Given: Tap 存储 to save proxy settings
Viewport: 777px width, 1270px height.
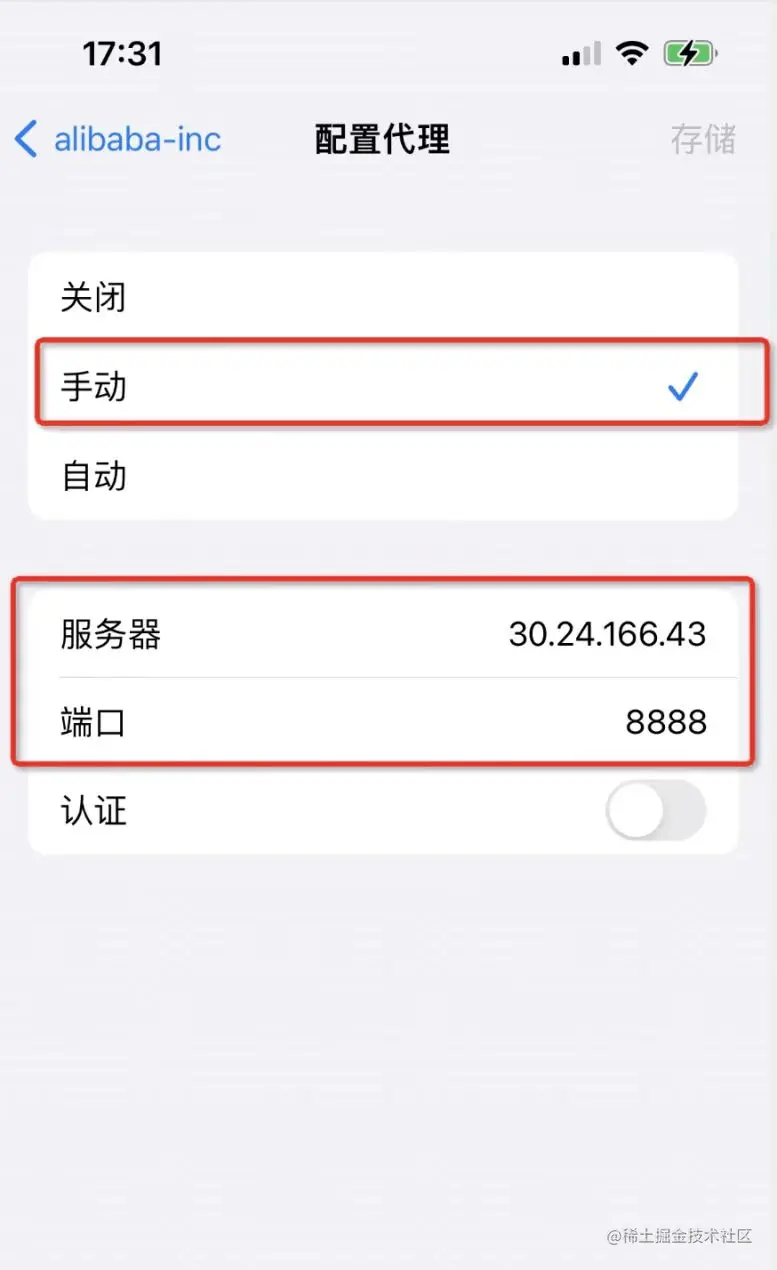Looking at the screenshot, I should pos(703,139).
